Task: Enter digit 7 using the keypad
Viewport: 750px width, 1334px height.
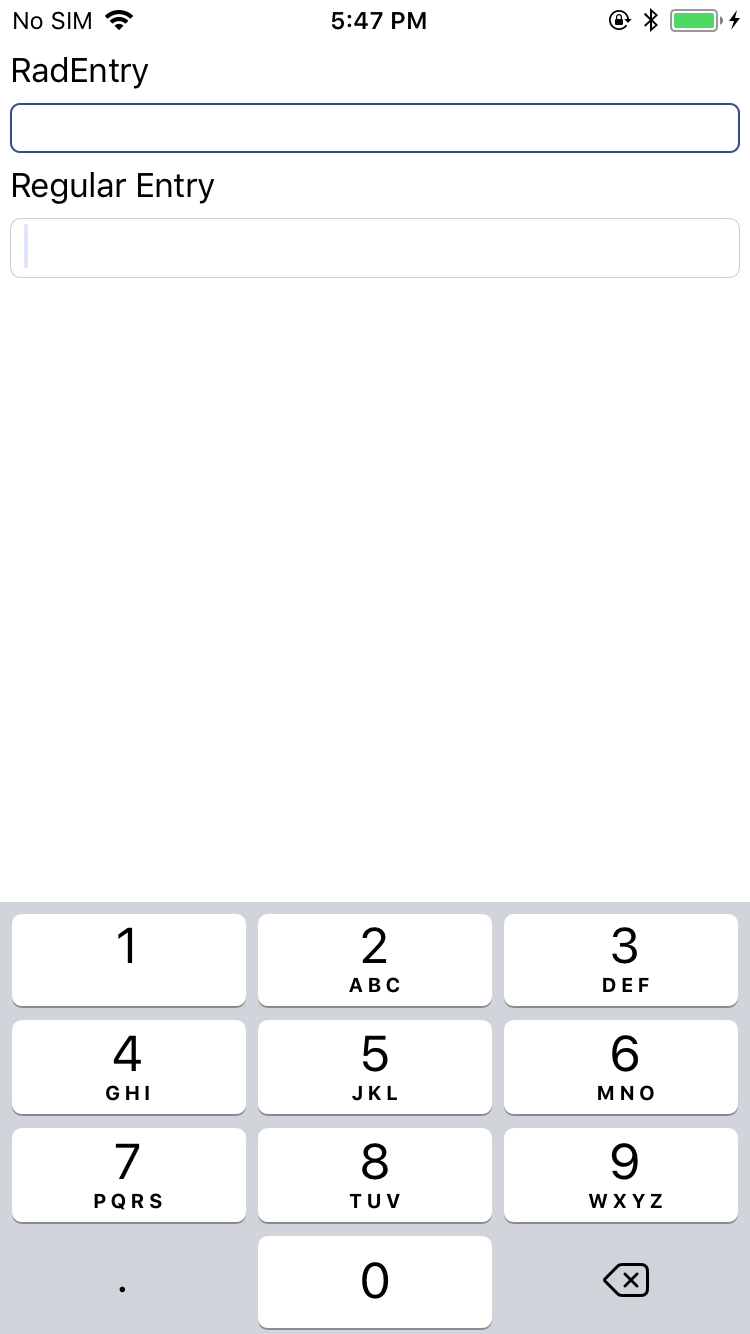Action: point(128,1174)
